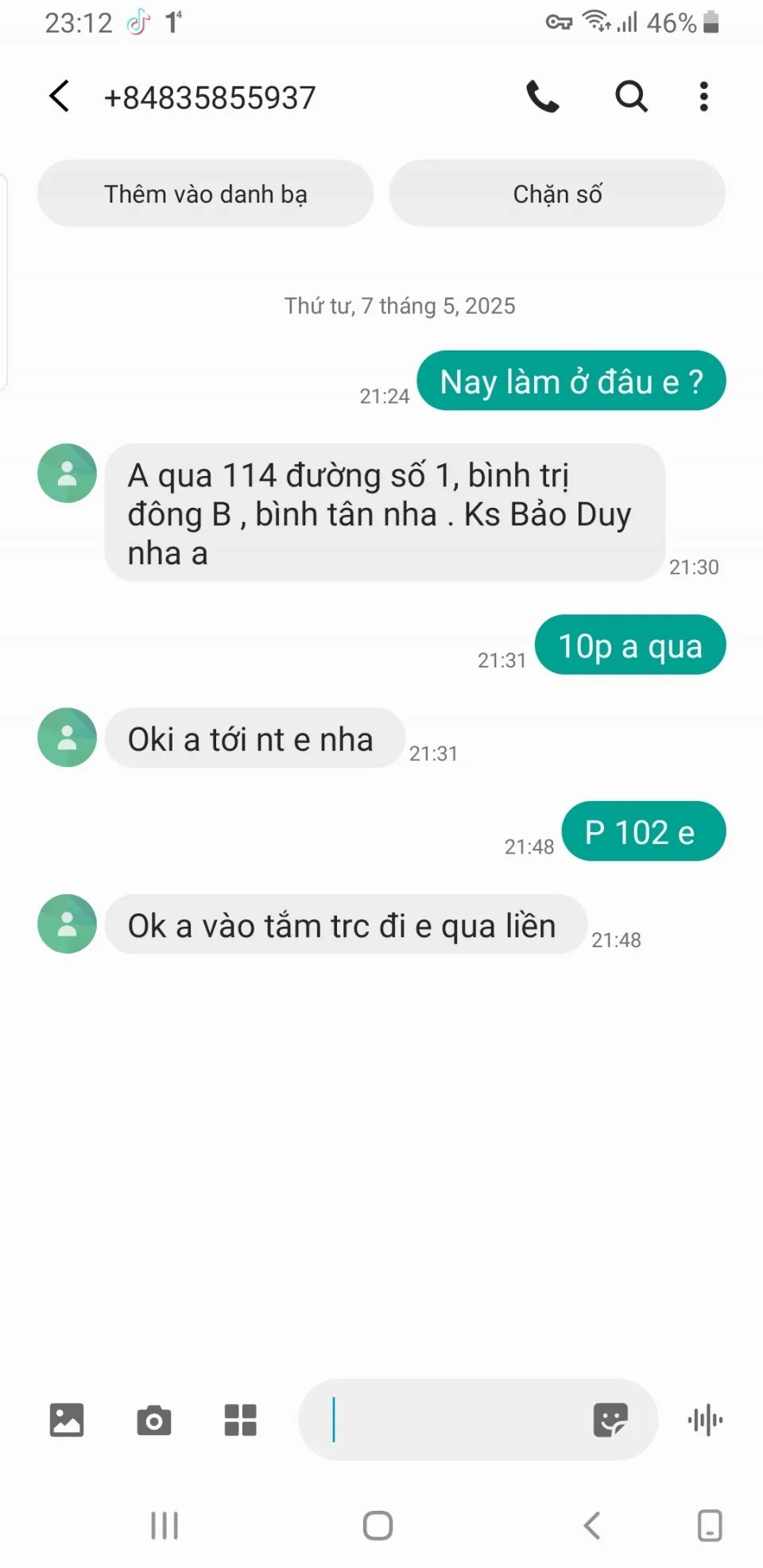Viewport: 763px width, 1568px height.
Task: Tap the system home button
Action: coord(378,1526)
